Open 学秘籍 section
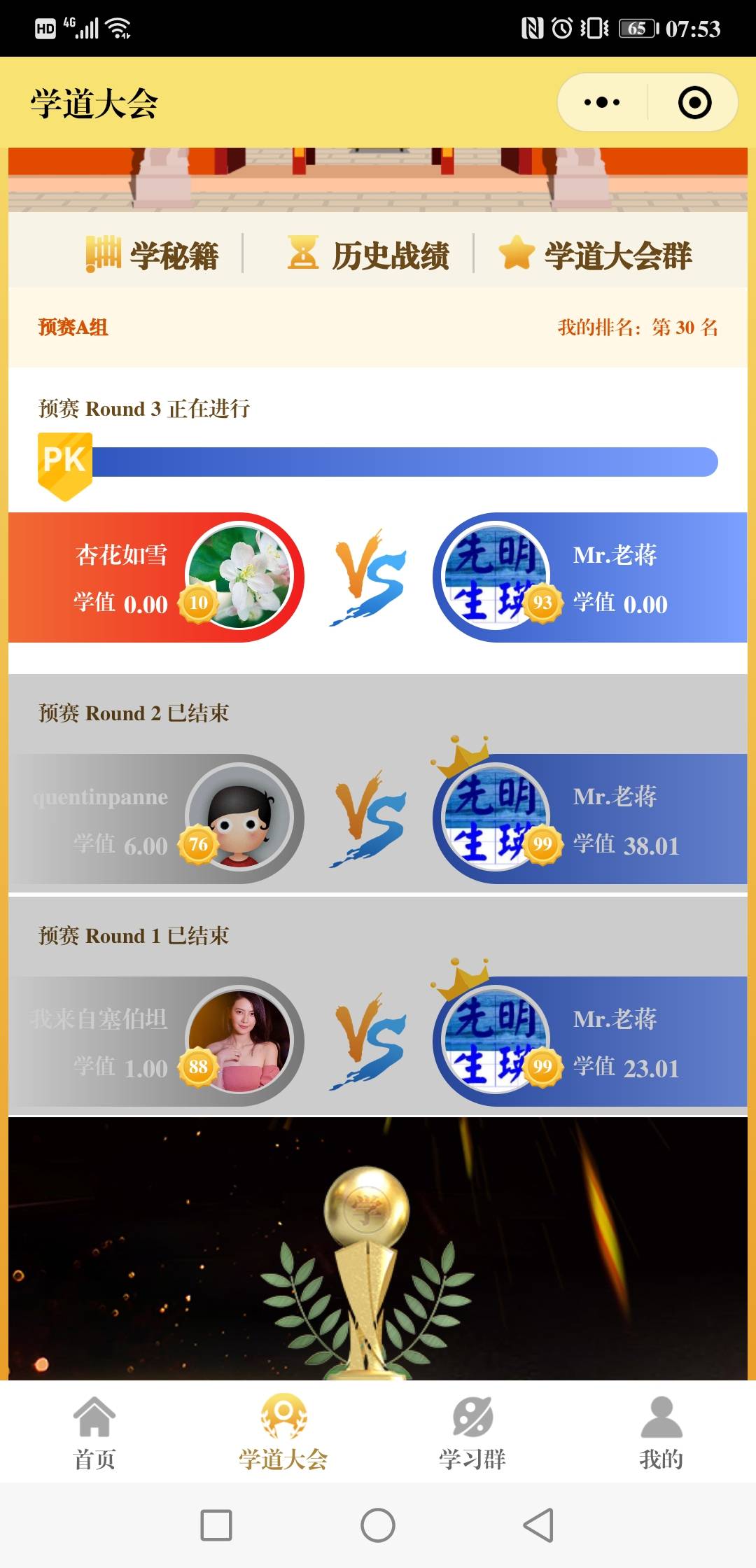This screenshot has width=756, height=1568. [x=153, y=255]
